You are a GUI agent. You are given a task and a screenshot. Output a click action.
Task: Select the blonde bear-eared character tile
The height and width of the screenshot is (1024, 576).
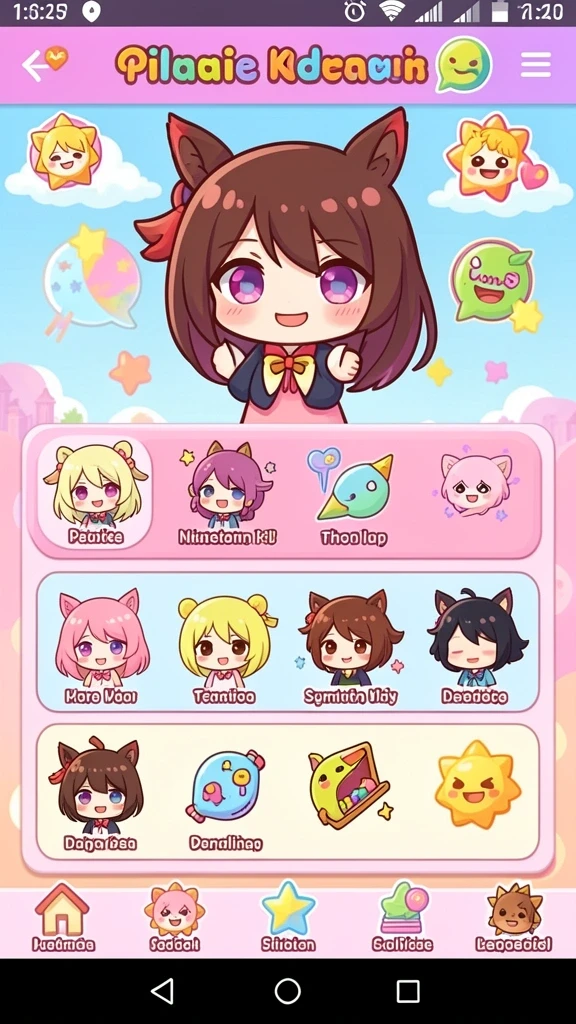coord(95,492)
